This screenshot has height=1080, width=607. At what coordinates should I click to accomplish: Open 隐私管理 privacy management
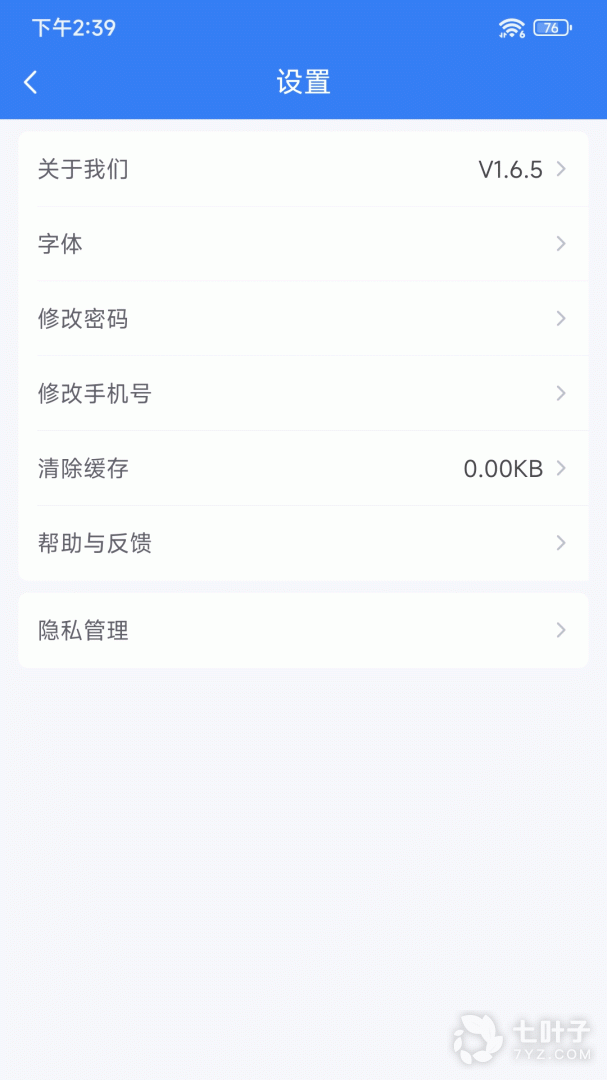tap(303, 631)
